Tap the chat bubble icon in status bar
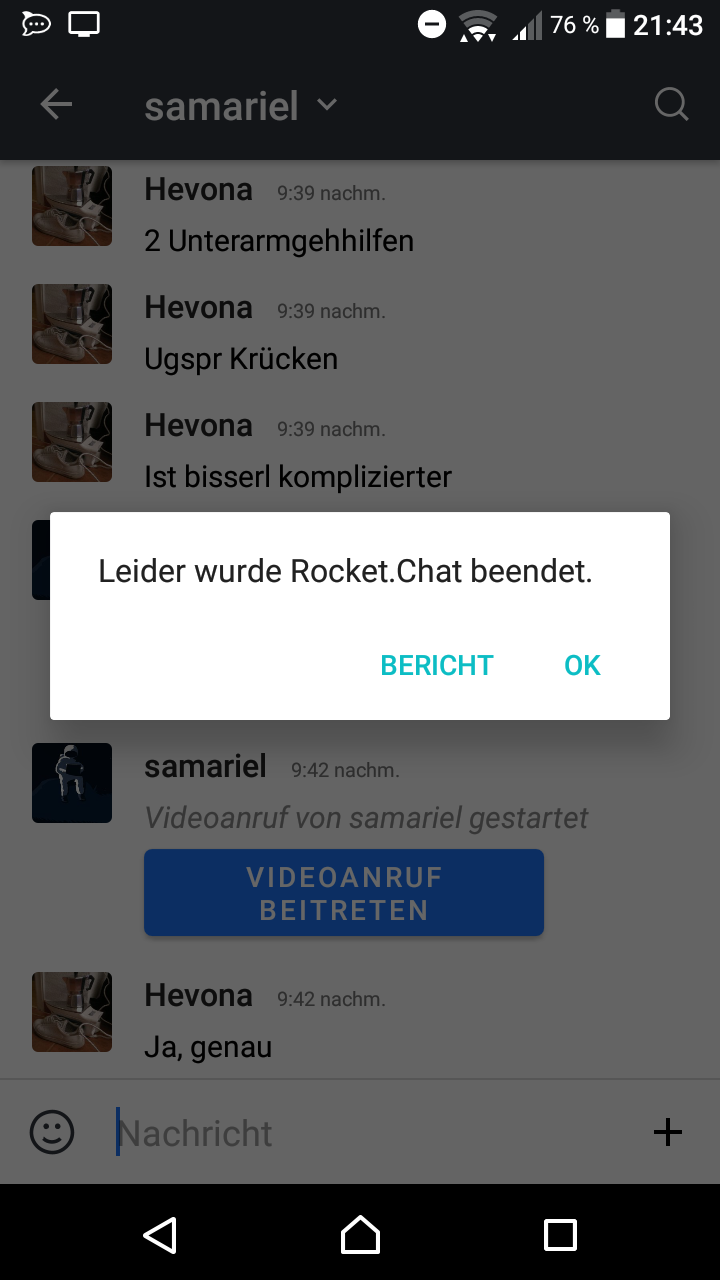720x1280 pixels. [x=35, y=22]
